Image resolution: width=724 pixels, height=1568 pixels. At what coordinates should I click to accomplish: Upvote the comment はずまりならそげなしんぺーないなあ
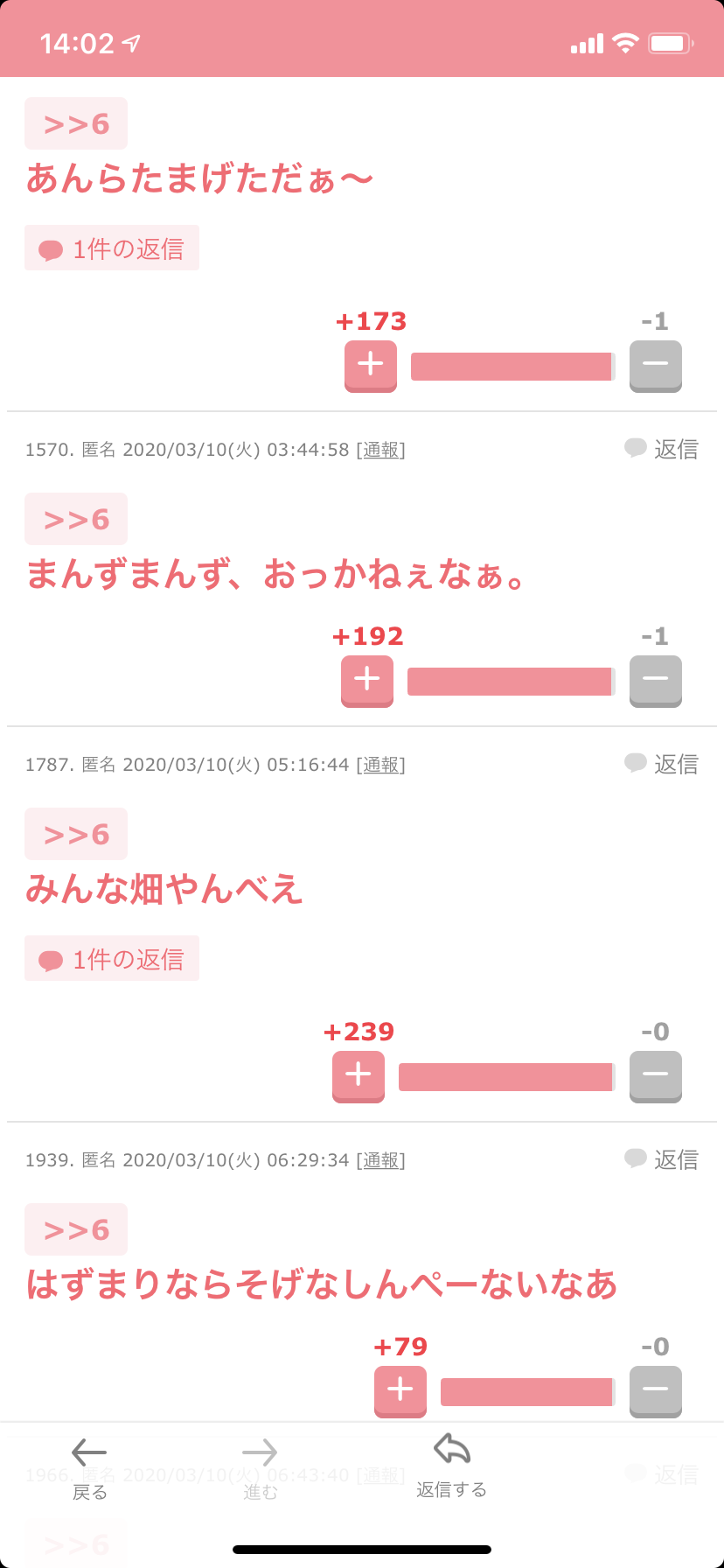coord(400,1390)
